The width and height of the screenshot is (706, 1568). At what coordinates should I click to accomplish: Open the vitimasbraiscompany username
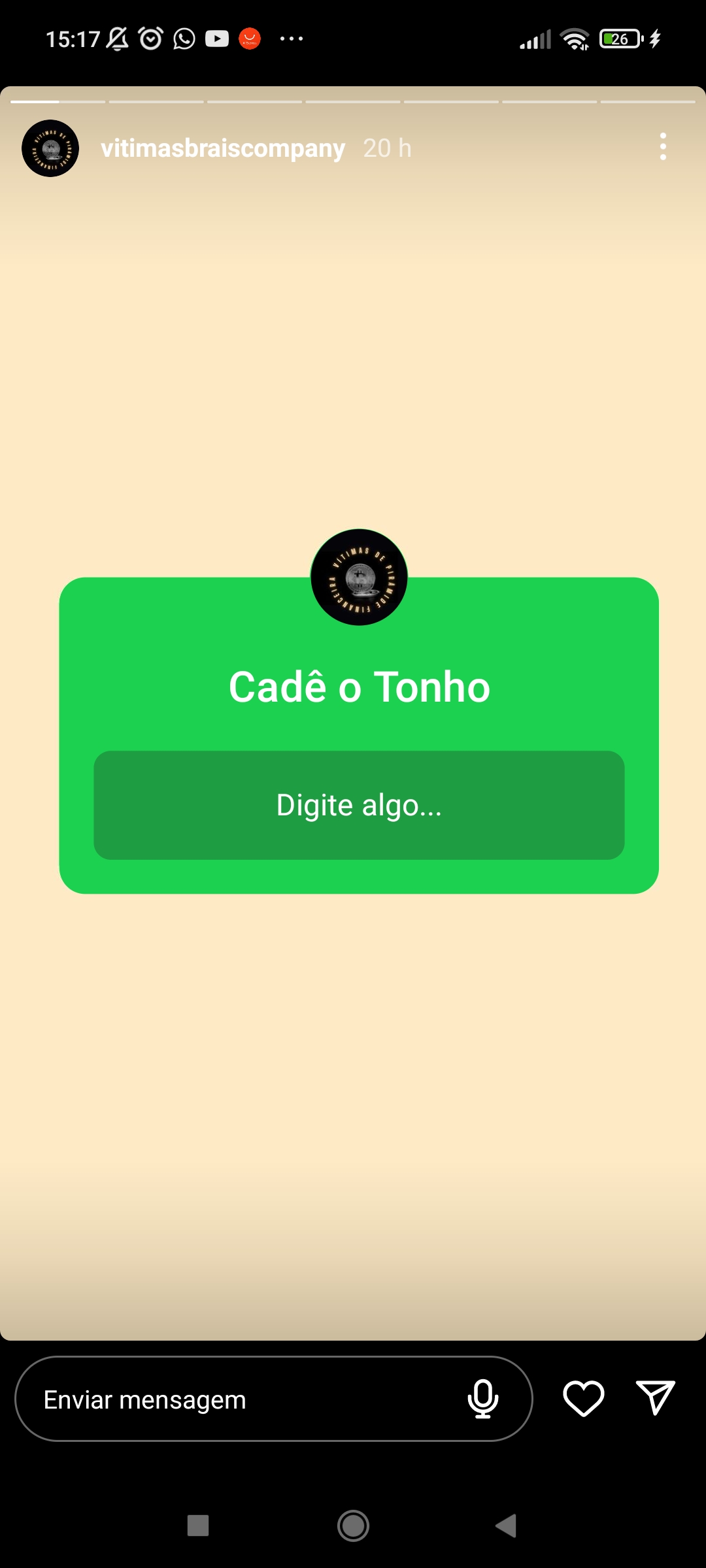222,148
